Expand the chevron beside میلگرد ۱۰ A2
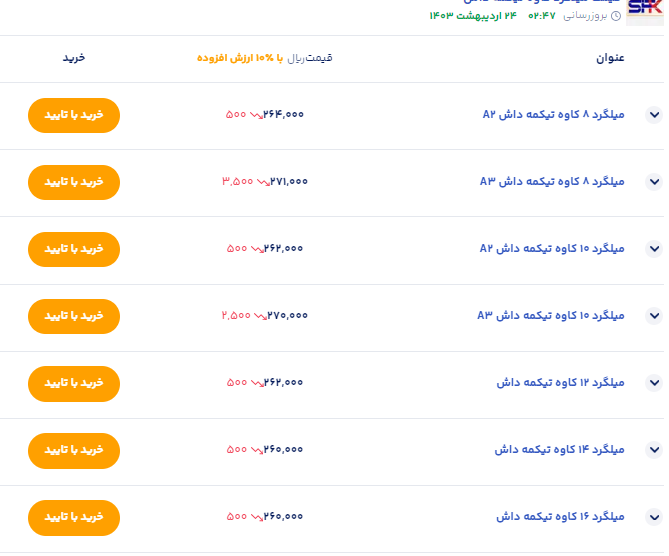This screenshot has height=556, width=669. [x=654, y=249]
